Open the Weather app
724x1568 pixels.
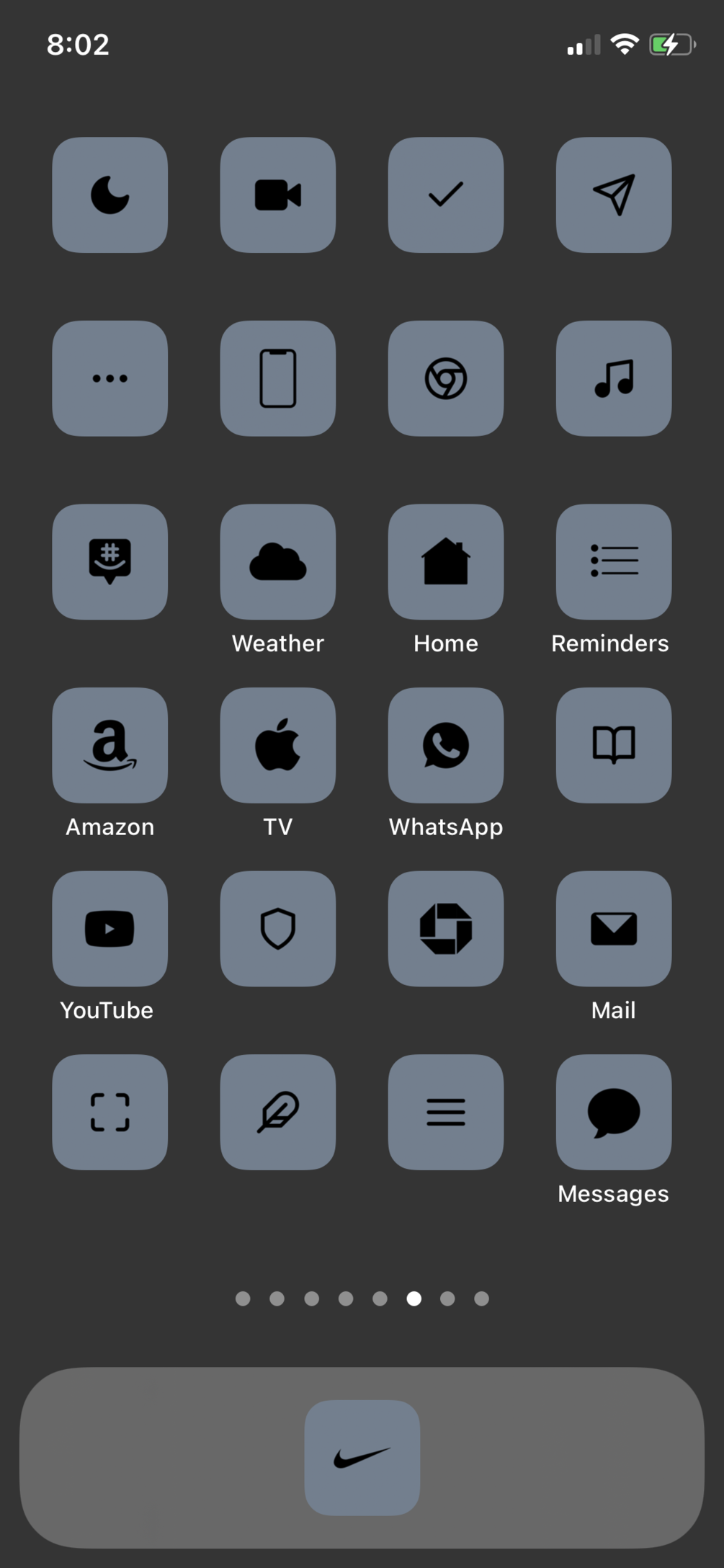[x=277, y=562]
